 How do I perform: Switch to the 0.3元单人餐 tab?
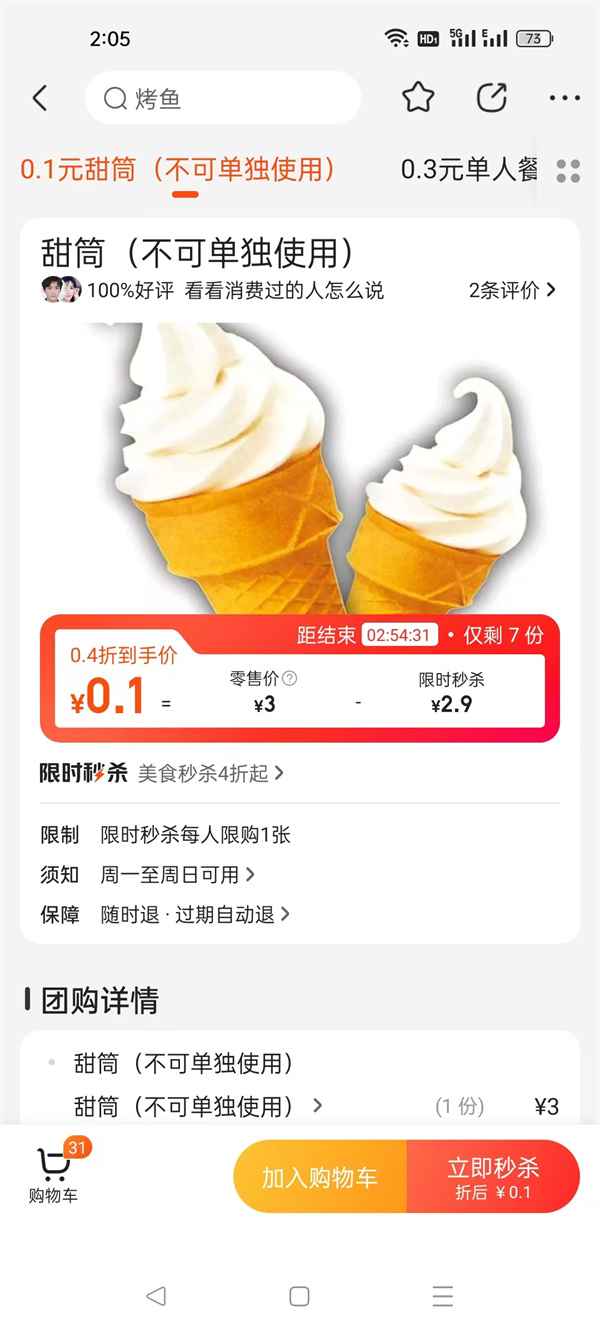pos(469,170)
